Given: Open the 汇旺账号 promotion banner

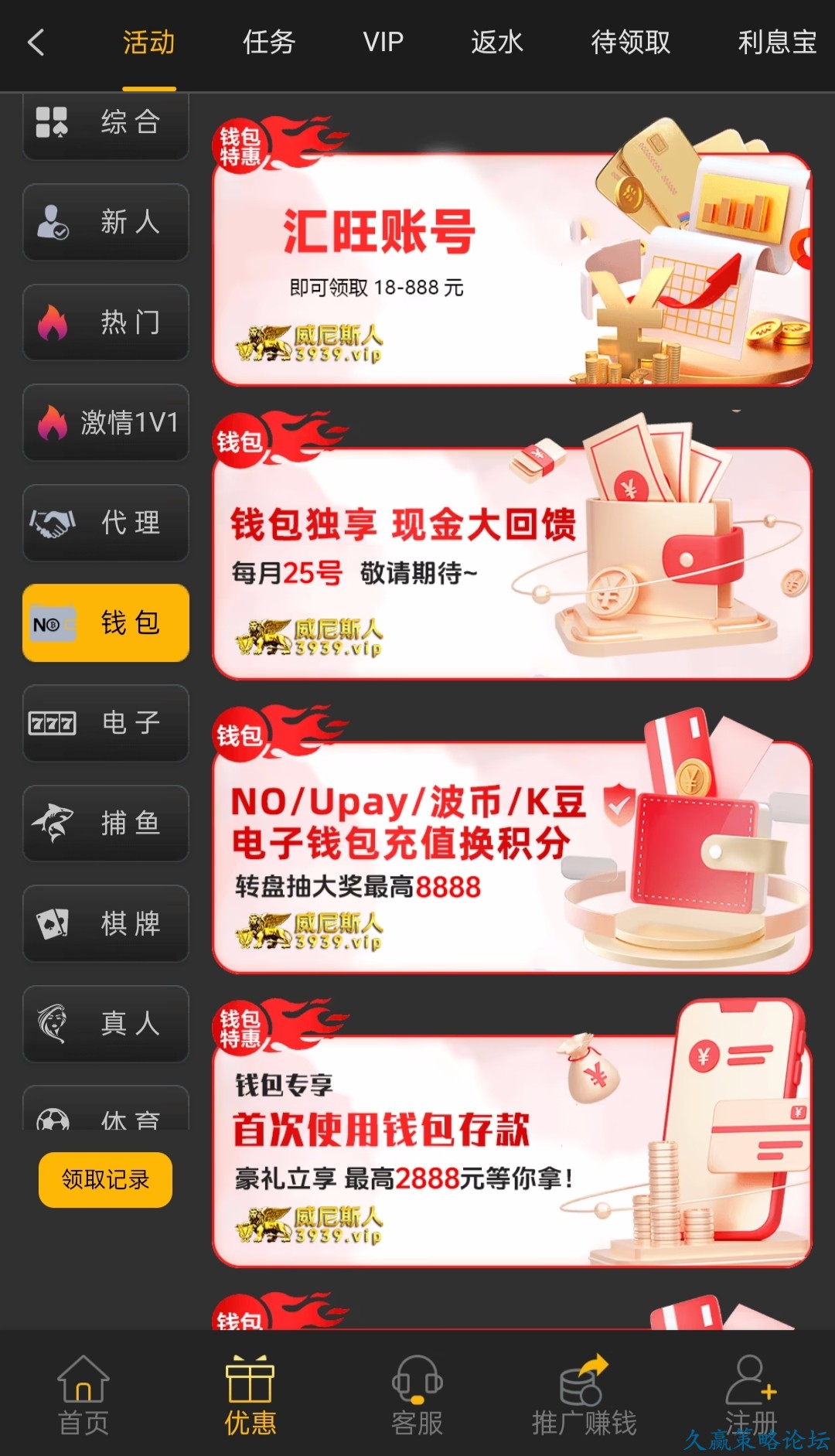Looking at the screenshot, I should (512, 268).
